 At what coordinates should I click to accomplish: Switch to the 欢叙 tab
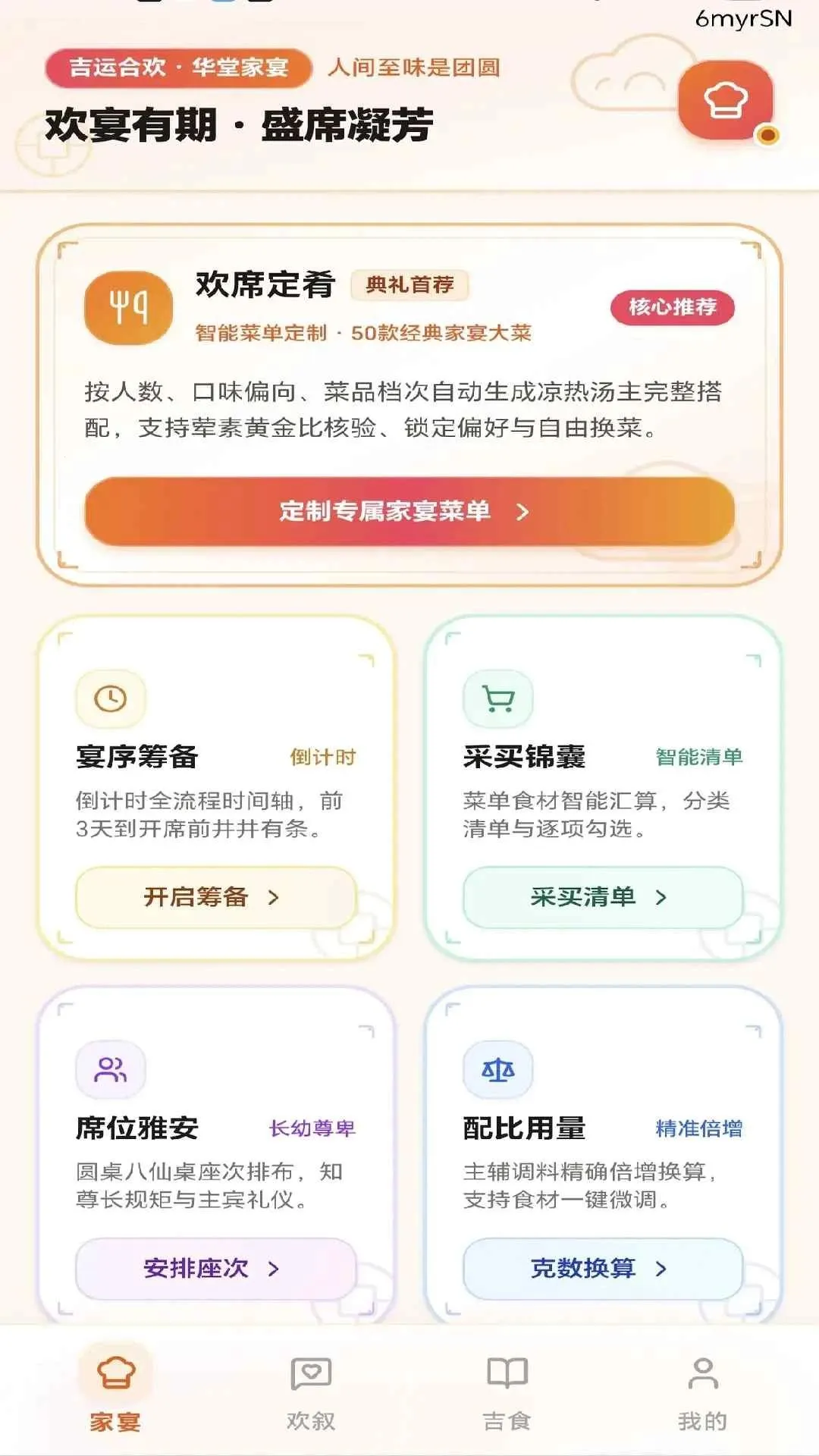(311, 1394)
